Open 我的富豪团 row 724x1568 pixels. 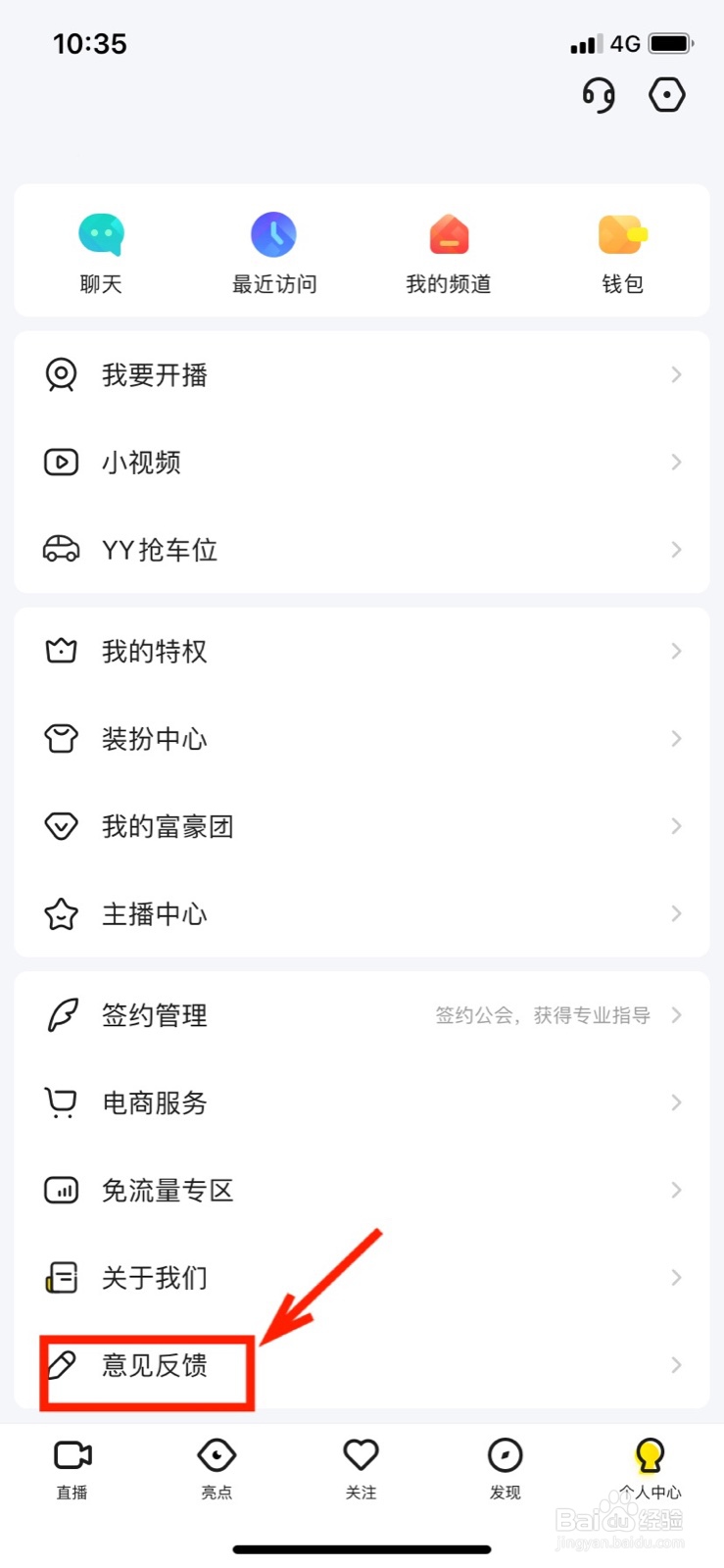click(362, 826)
